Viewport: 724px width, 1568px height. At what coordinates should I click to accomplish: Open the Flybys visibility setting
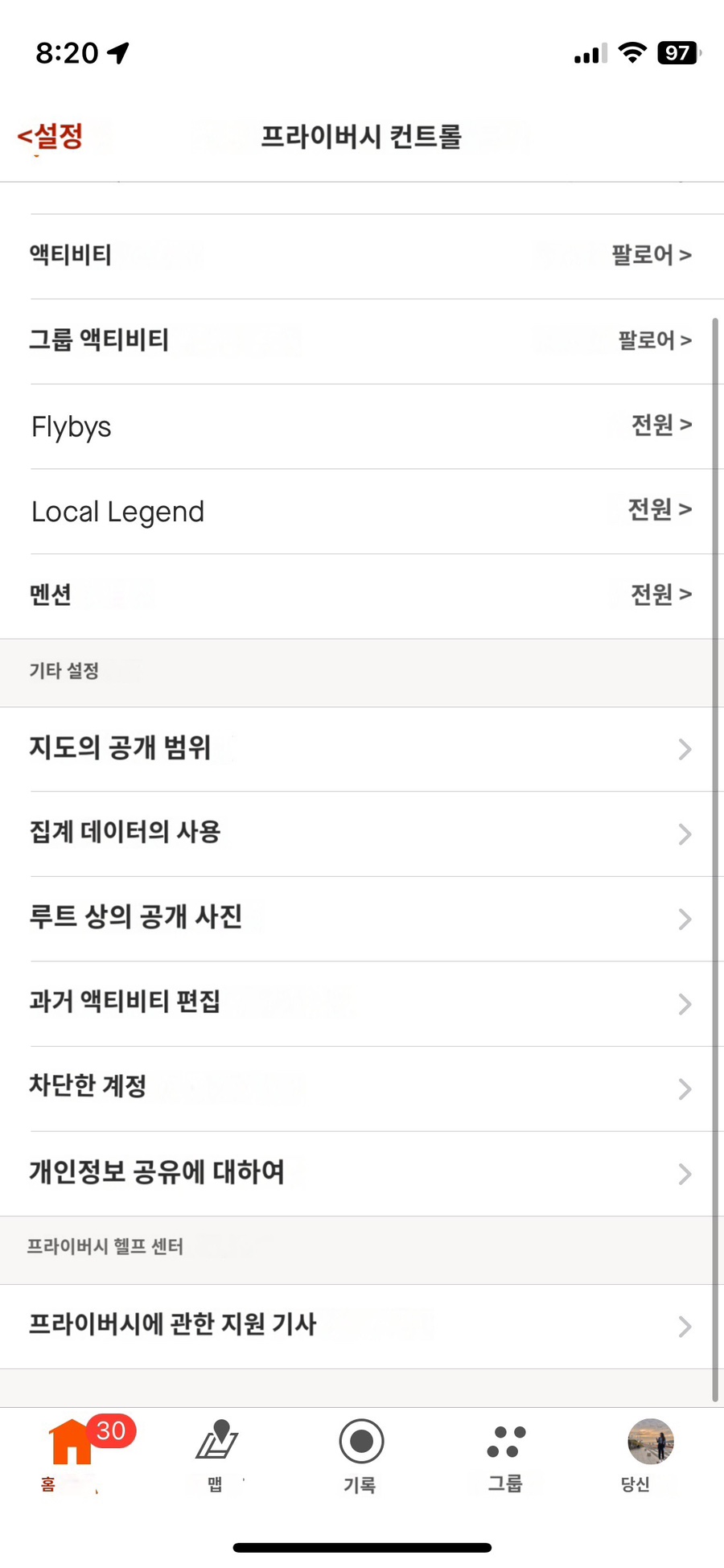click(x=362, y=427)
